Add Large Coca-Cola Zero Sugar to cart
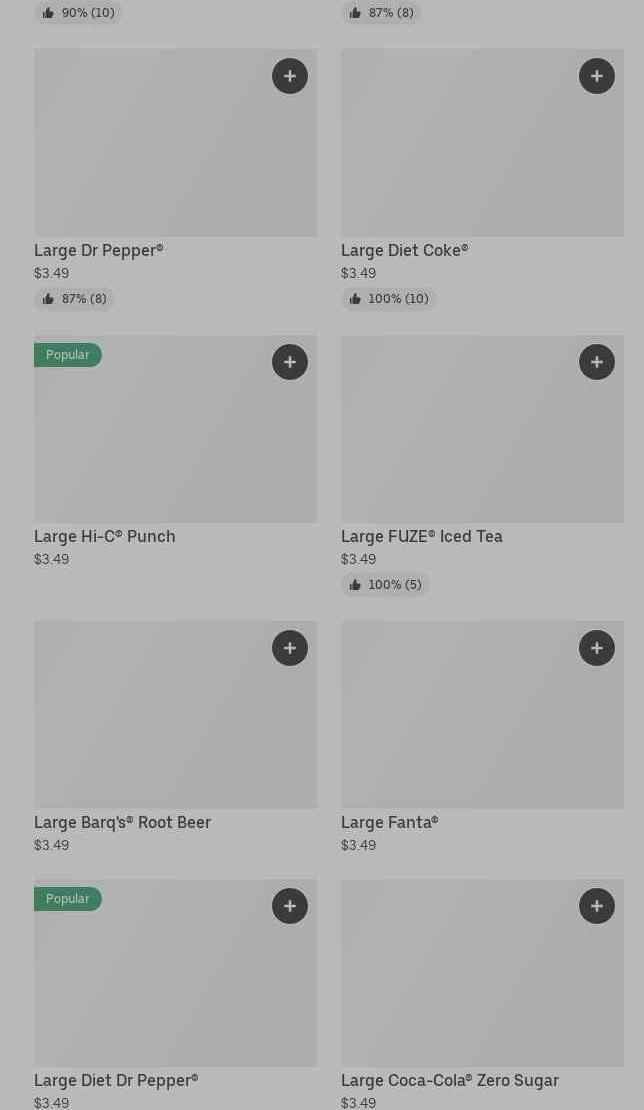Image resolution: width=644 pixels, height=1110 pixels. [x=597, y=905]
